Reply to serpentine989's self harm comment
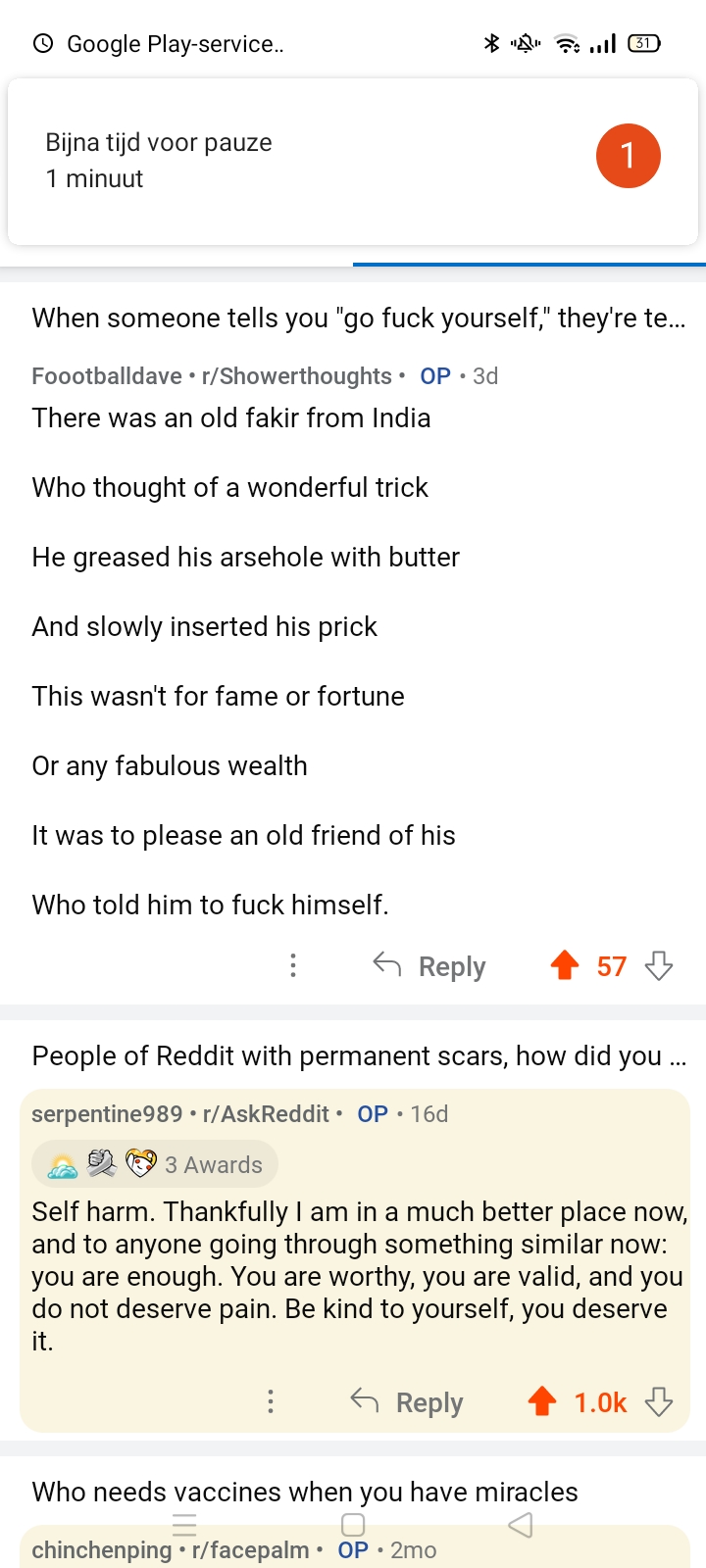Image resolution: width=706 pixels, height=1568 pixels. (408, 1402)
